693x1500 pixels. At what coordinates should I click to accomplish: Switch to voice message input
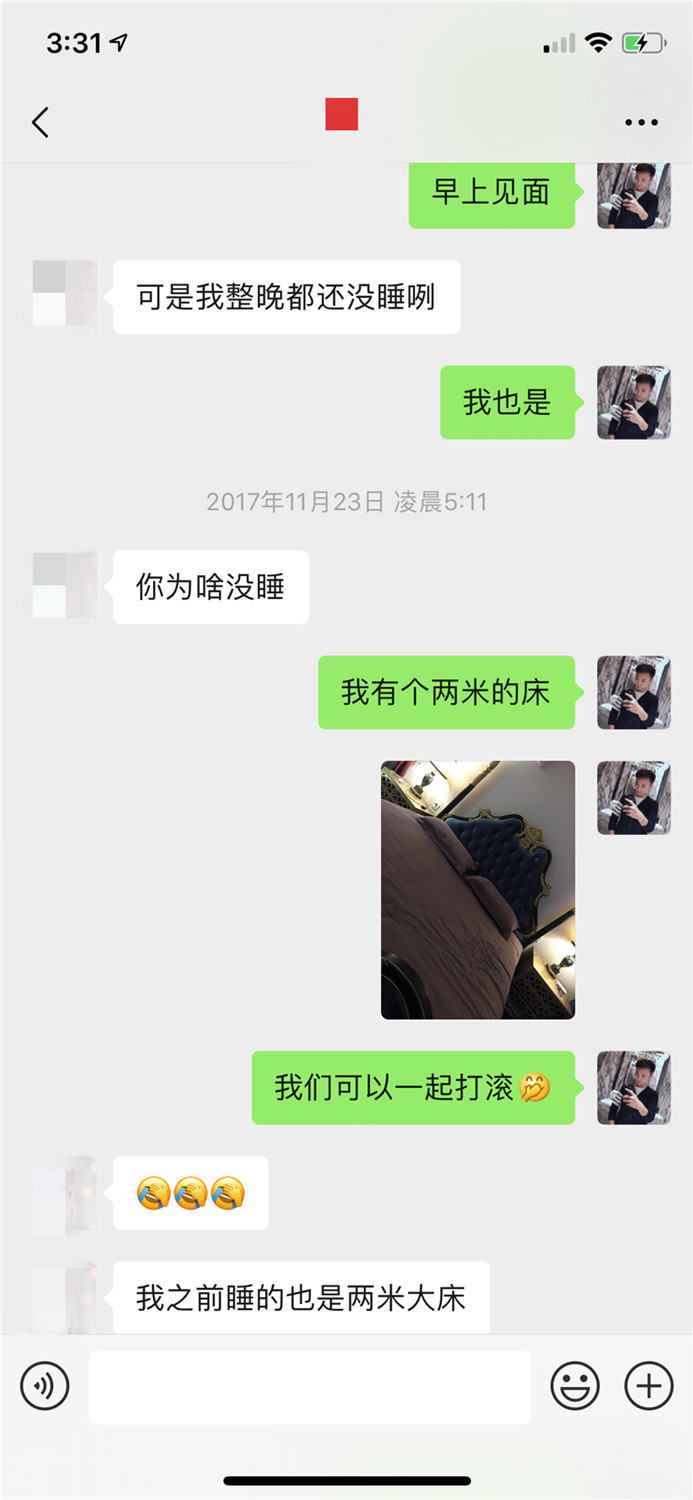(45, 1386)
